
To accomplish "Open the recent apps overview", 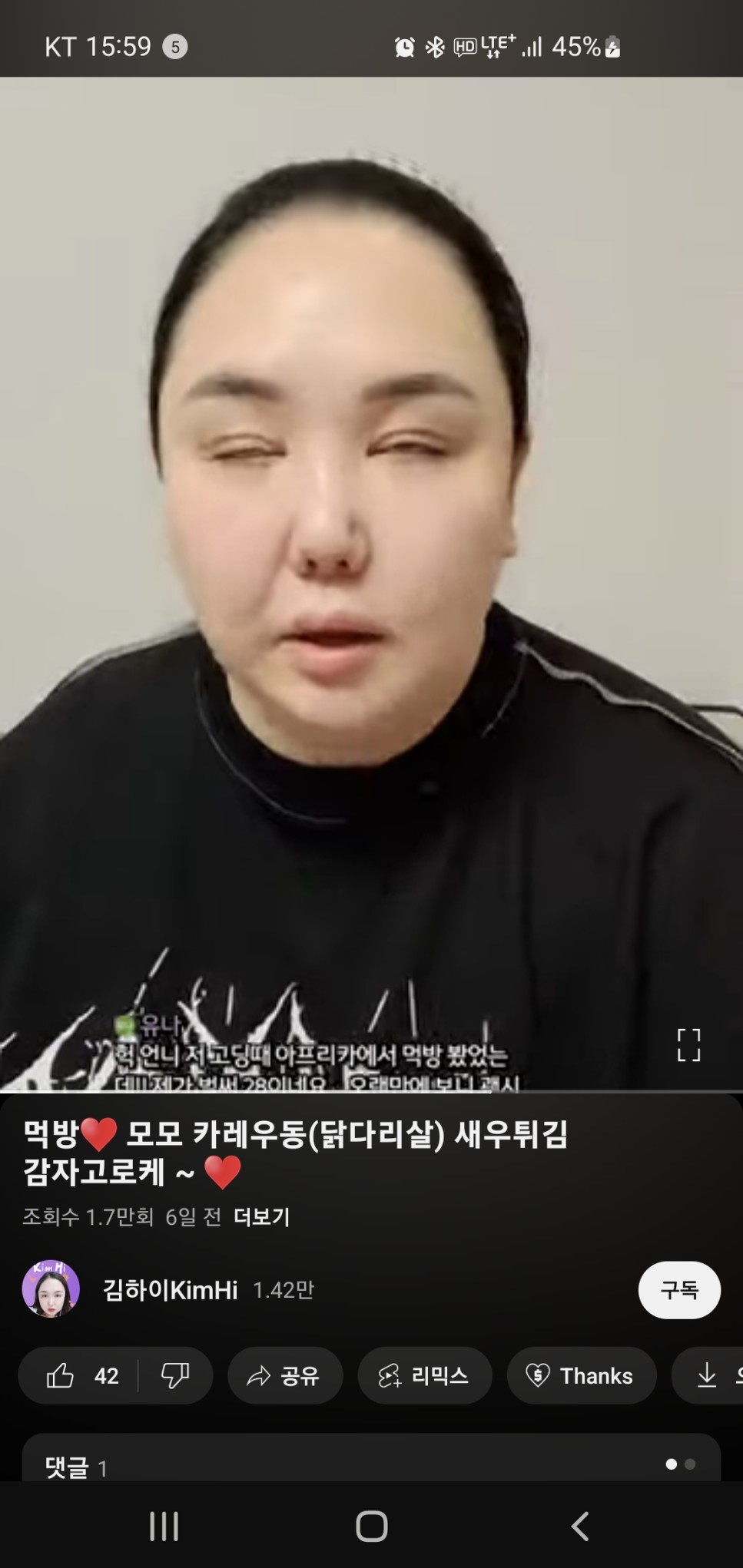I will point(164,1526).
